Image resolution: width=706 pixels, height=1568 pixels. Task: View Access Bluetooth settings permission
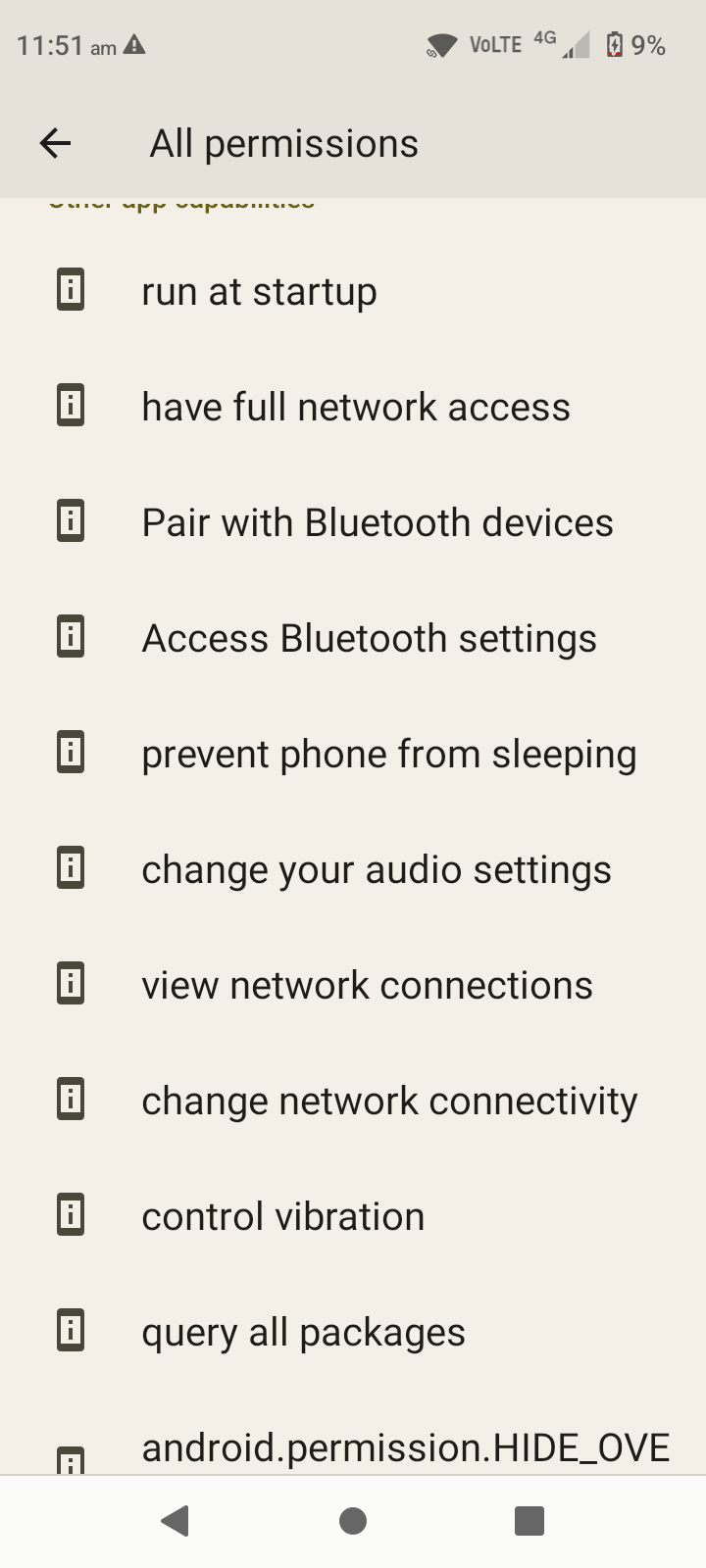coord(353,638)
